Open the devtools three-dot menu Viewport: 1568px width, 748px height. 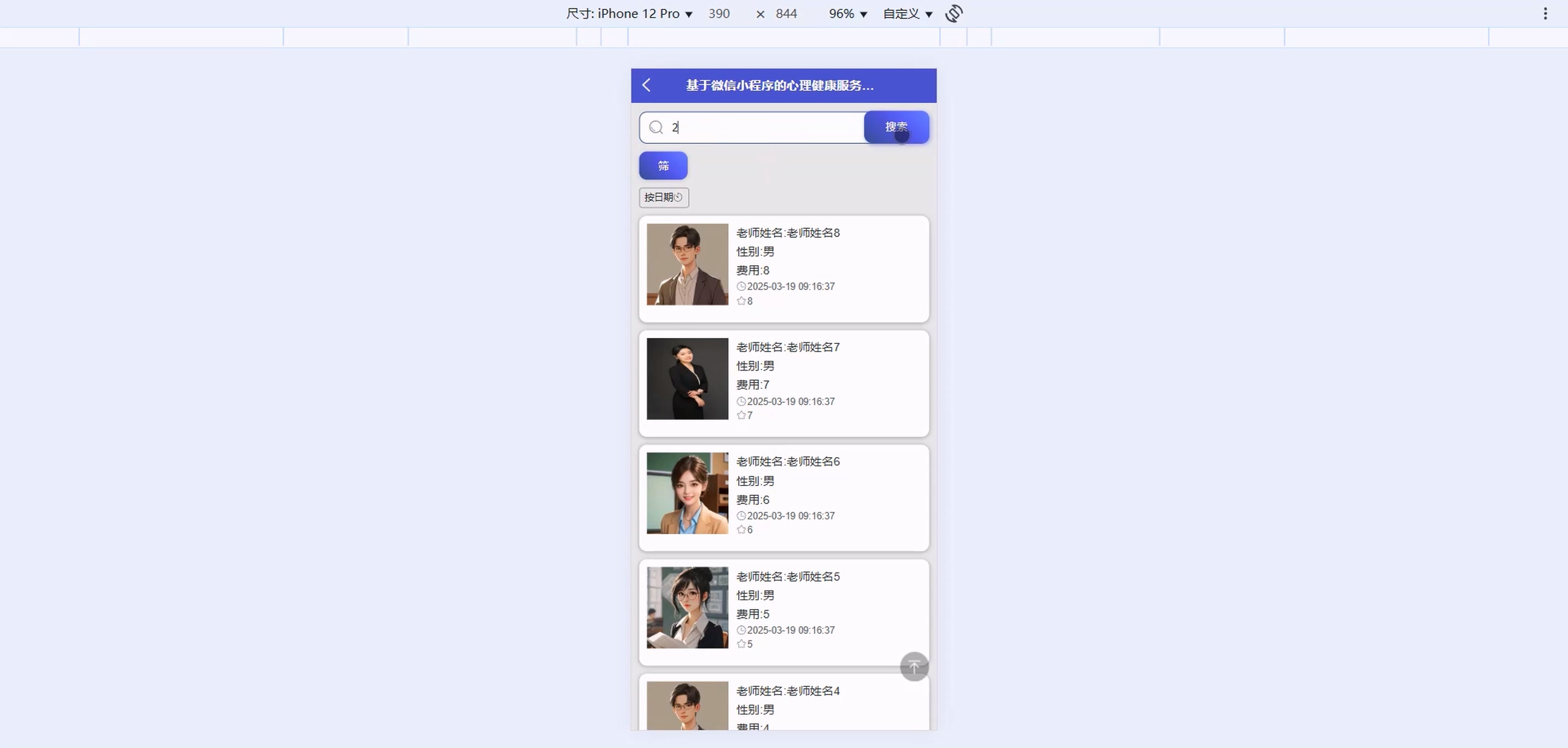tap(1545, 13)
